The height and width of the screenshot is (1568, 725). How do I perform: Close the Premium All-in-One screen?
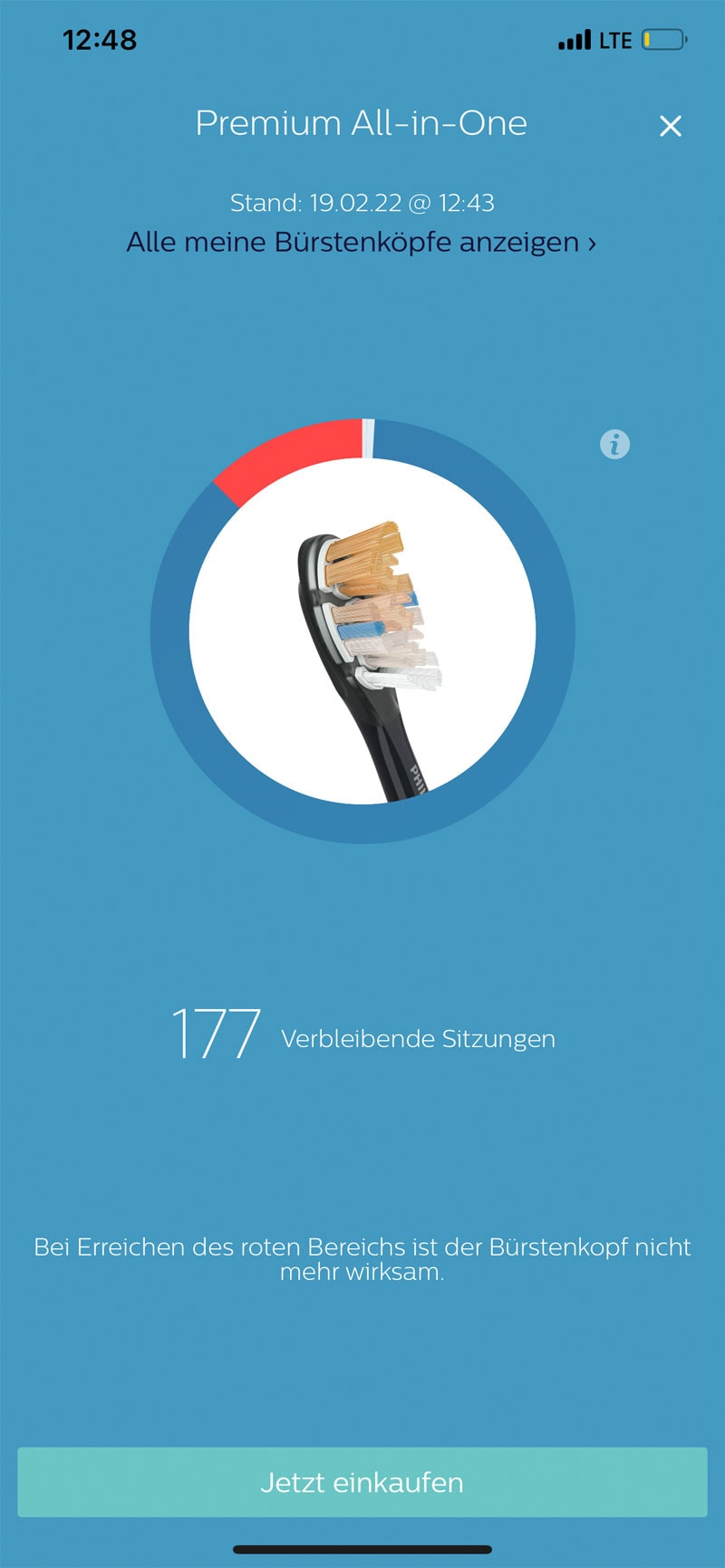(x=670, y=126)
